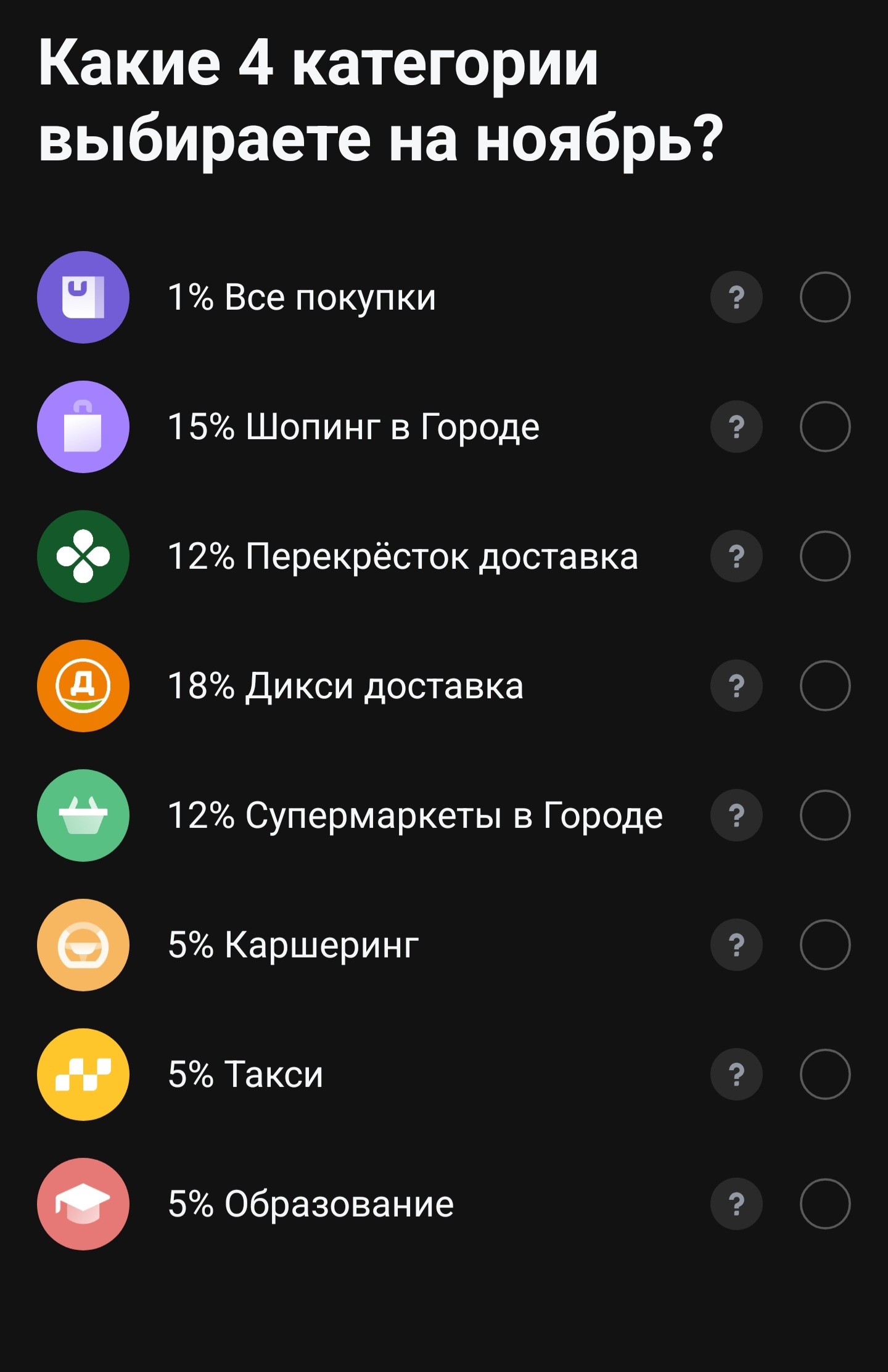
Task: Pick the 5% Каршеринг category
Action: click(x=824, y=945)
